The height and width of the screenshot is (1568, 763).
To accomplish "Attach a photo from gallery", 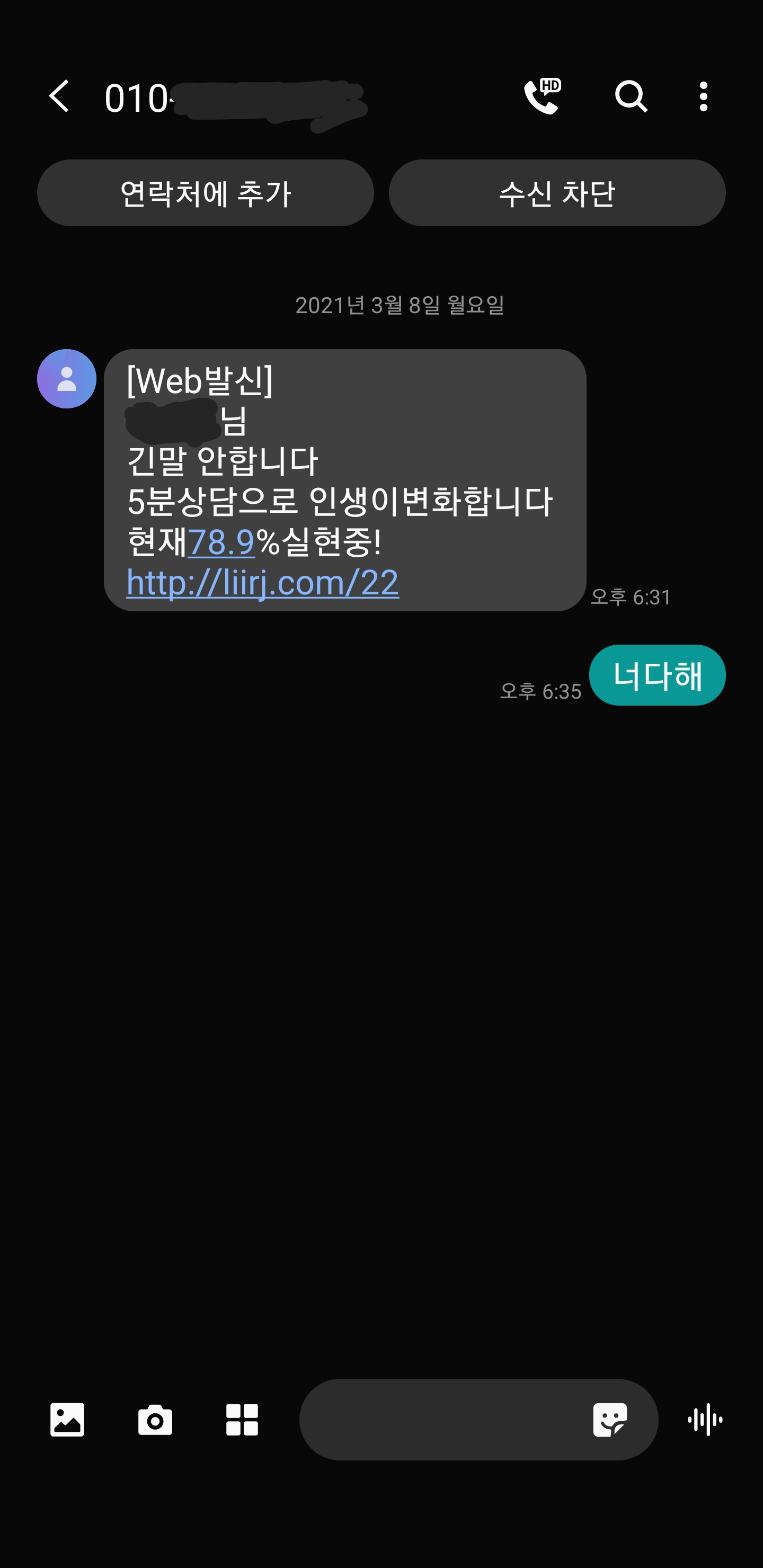I will 67,1420.
